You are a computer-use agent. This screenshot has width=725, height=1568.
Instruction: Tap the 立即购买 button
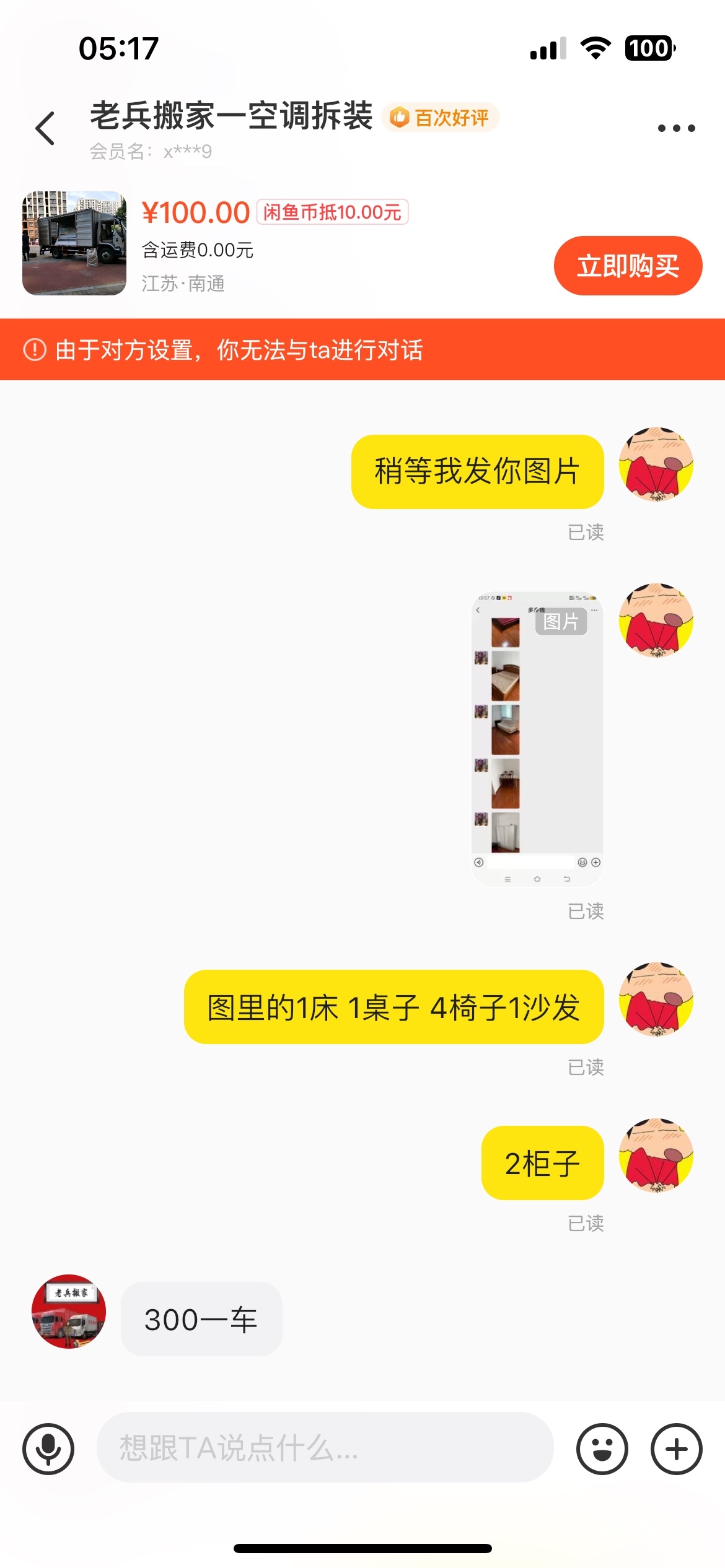pyautogui.click(x=627, y=266)
